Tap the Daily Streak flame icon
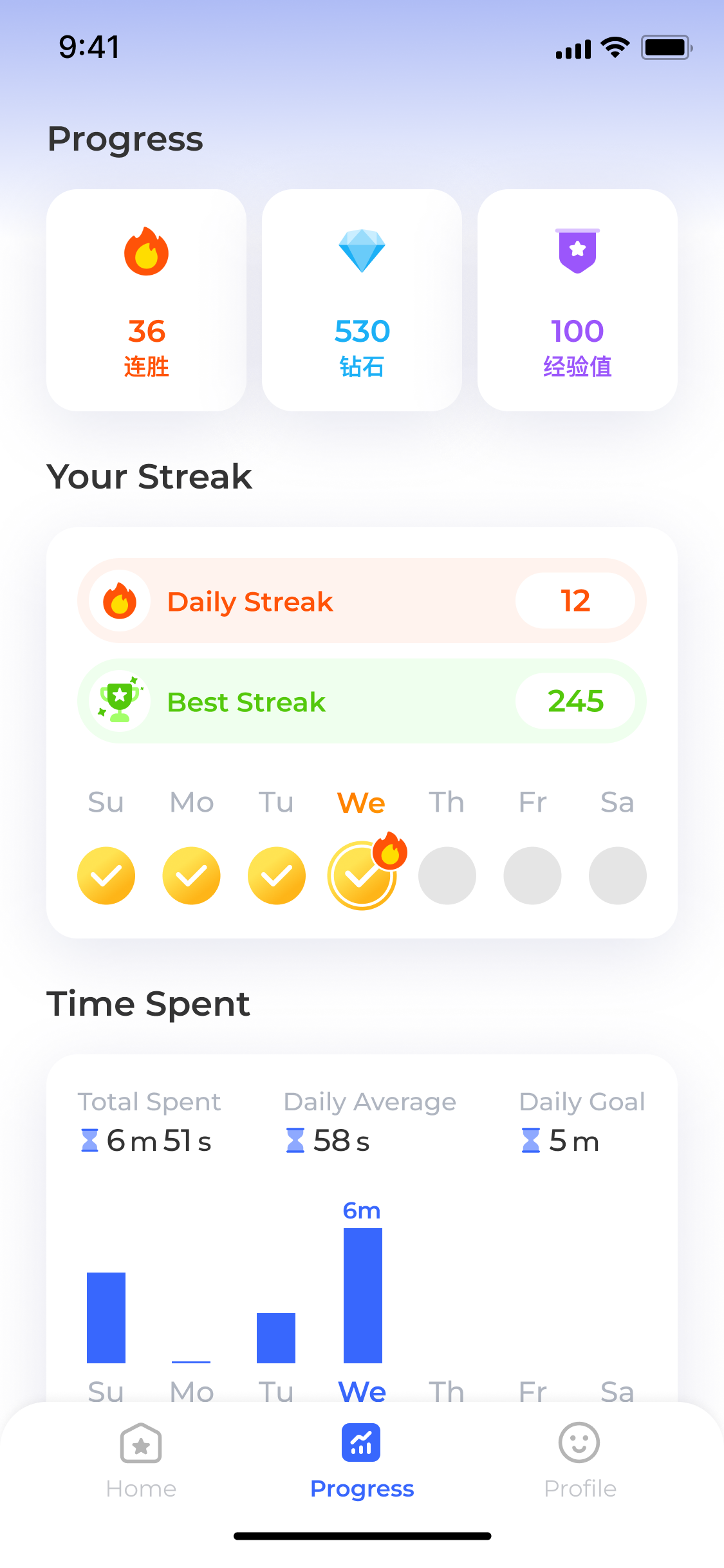This screenshot has width=724, height=1568. [120, 601]
